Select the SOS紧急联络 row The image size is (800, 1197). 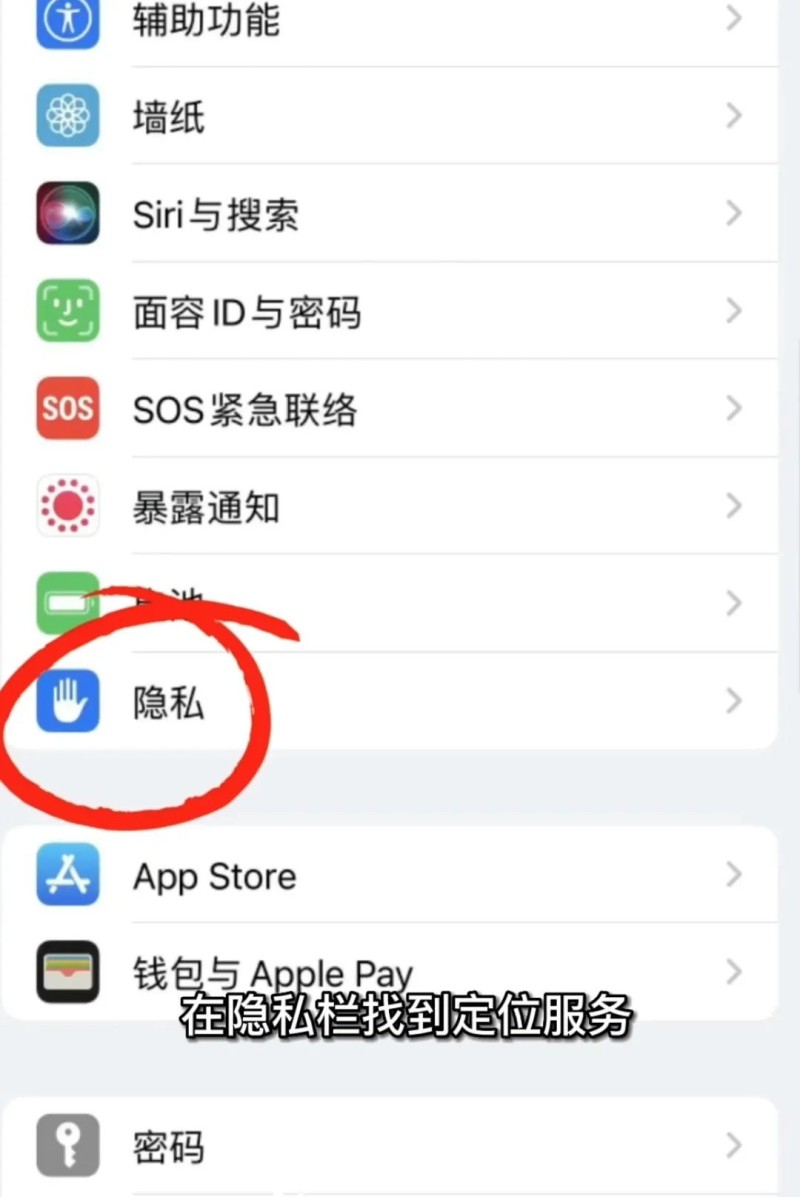coord(400,409)
